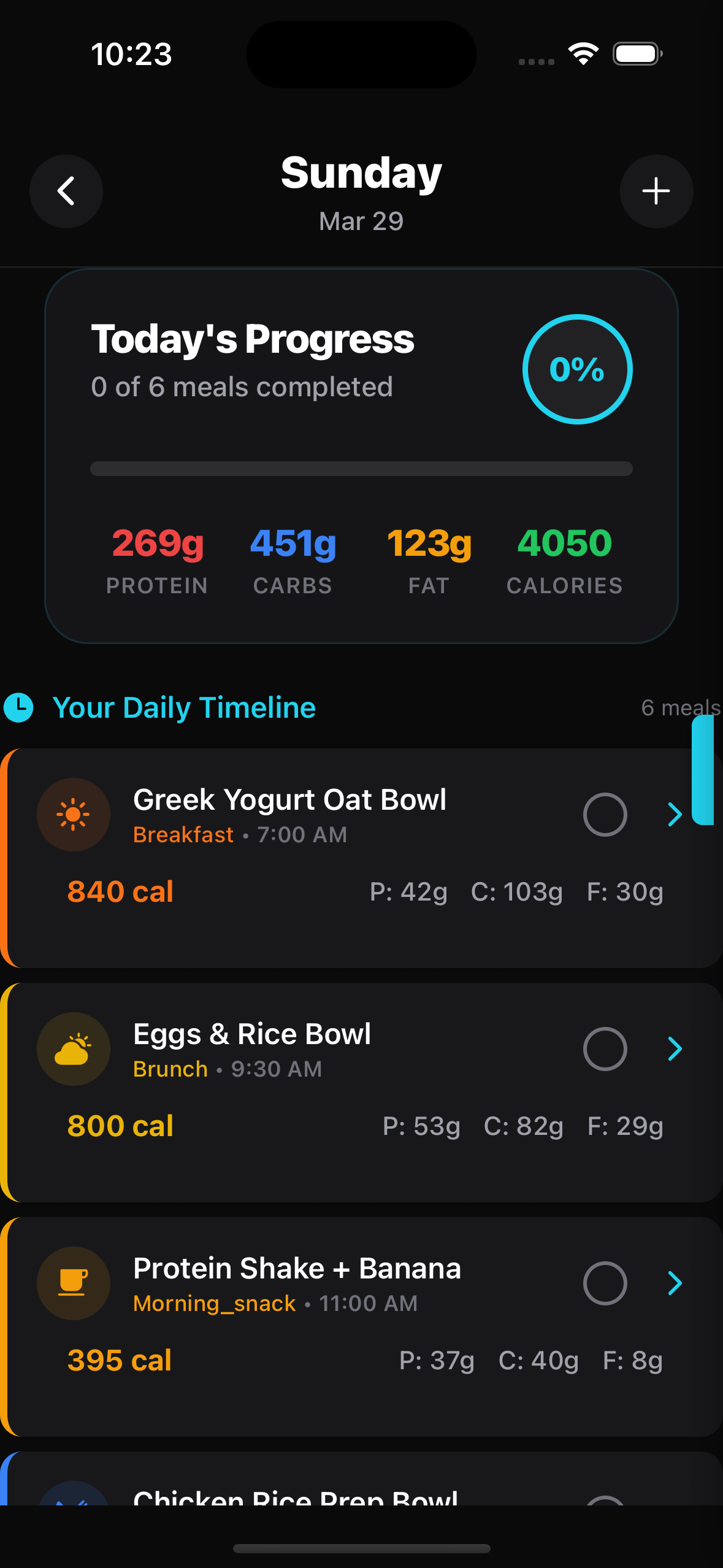Tap the Chicken Rice Prep Bowl meal icon
The width and height of the screenshot is (723, 1568).
73,1503
